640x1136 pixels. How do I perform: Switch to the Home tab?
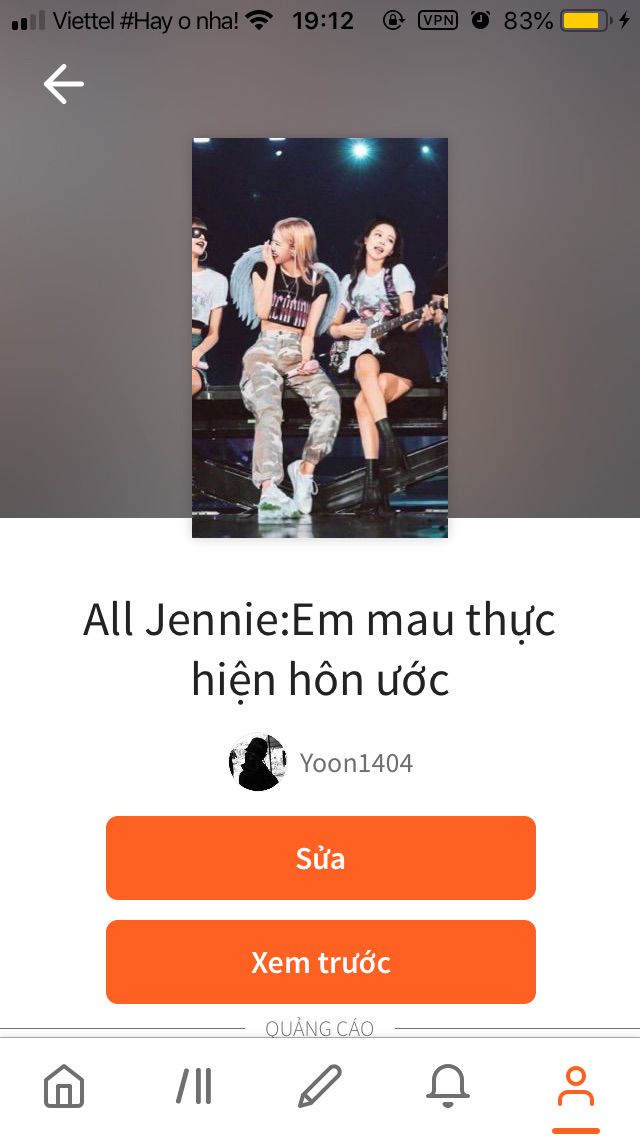pyautogui.click(x=64, y=1086)
